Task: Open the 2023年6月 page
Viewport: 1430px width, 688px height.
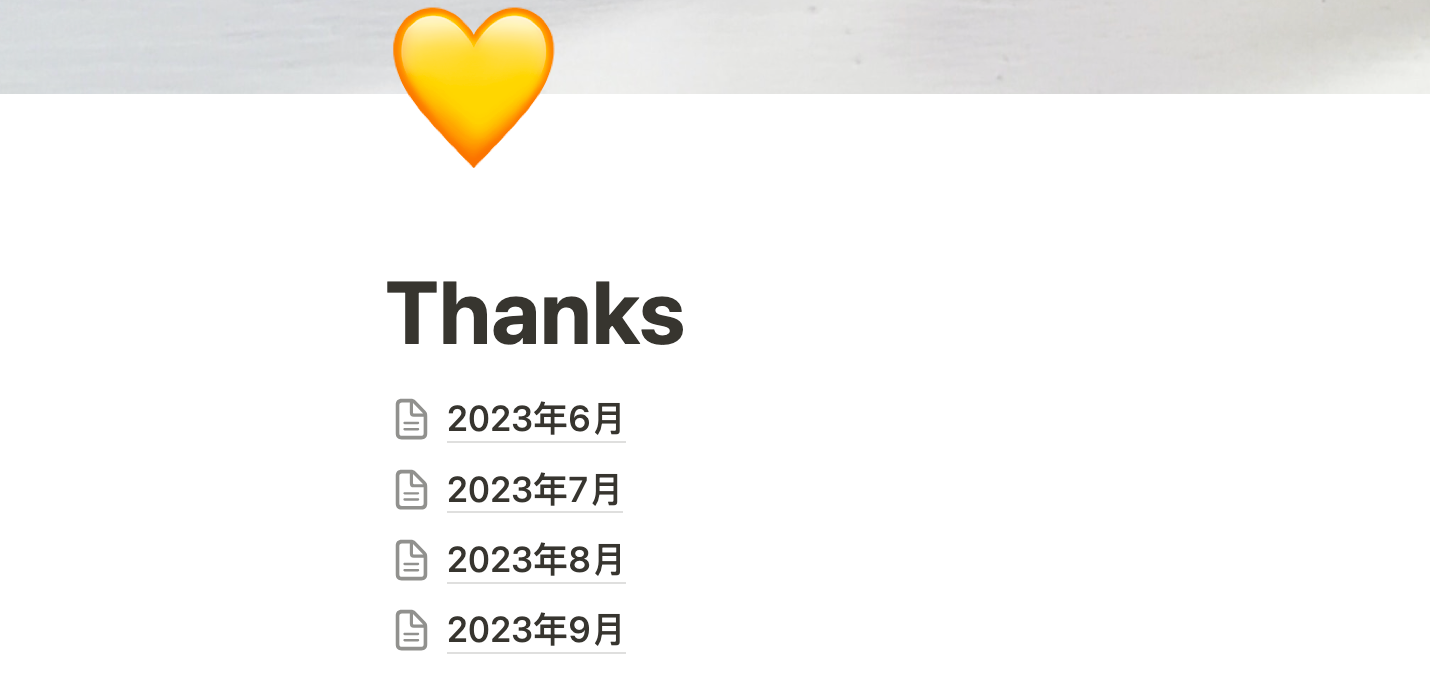Action: point(535,419)
